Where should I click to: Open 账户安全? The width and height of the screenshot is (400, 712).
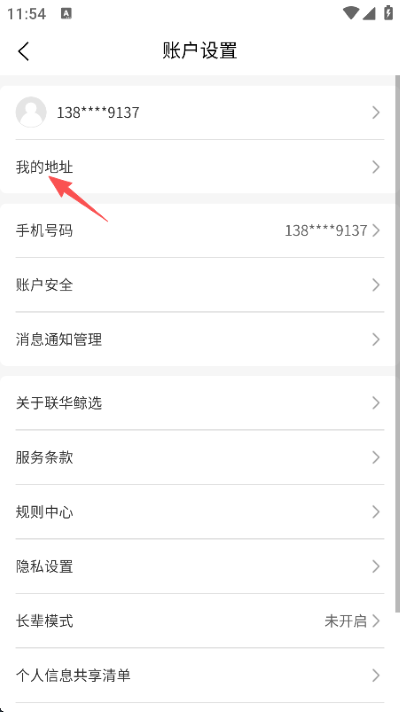click(x=198, y=285)
